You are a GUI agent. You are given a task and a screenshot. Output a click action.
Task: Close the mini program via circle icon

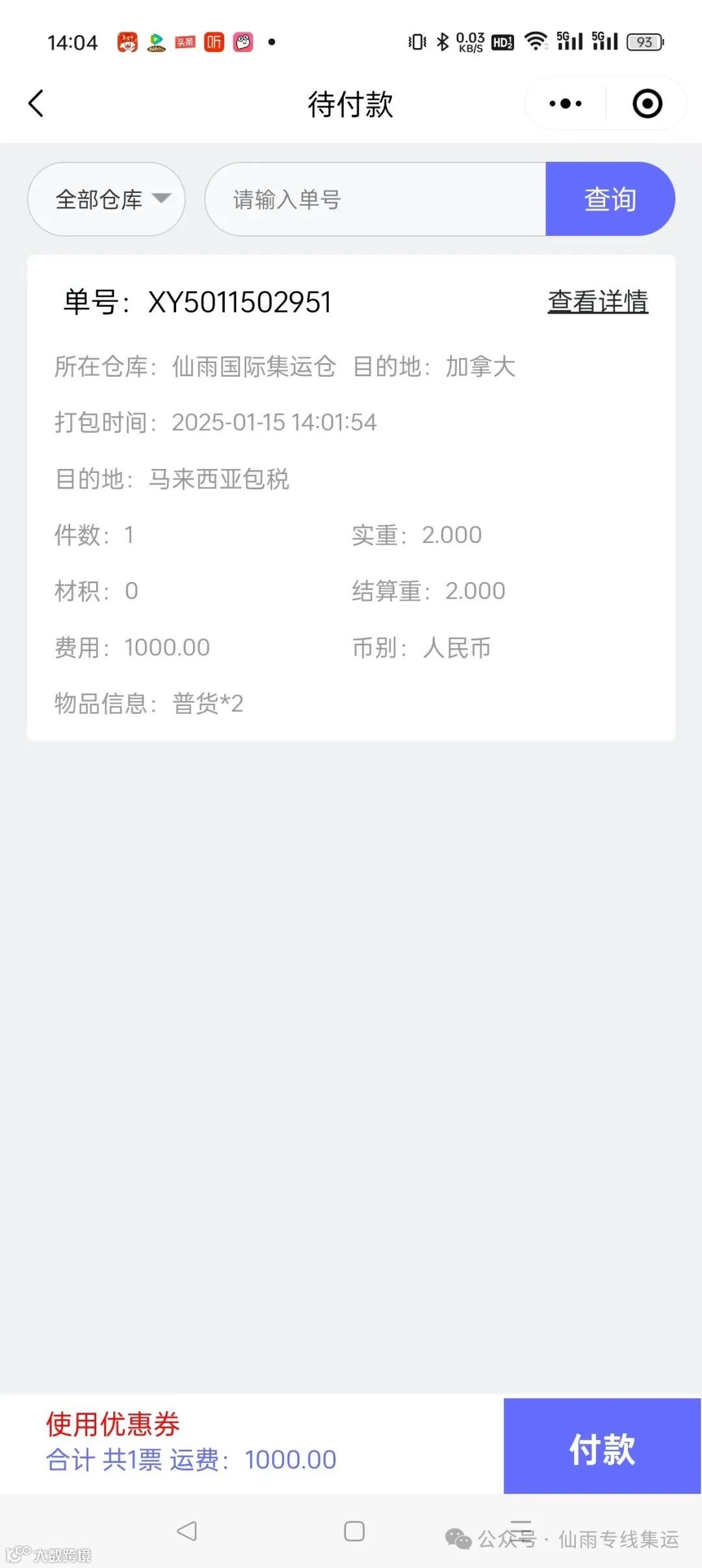click(647, 104)
